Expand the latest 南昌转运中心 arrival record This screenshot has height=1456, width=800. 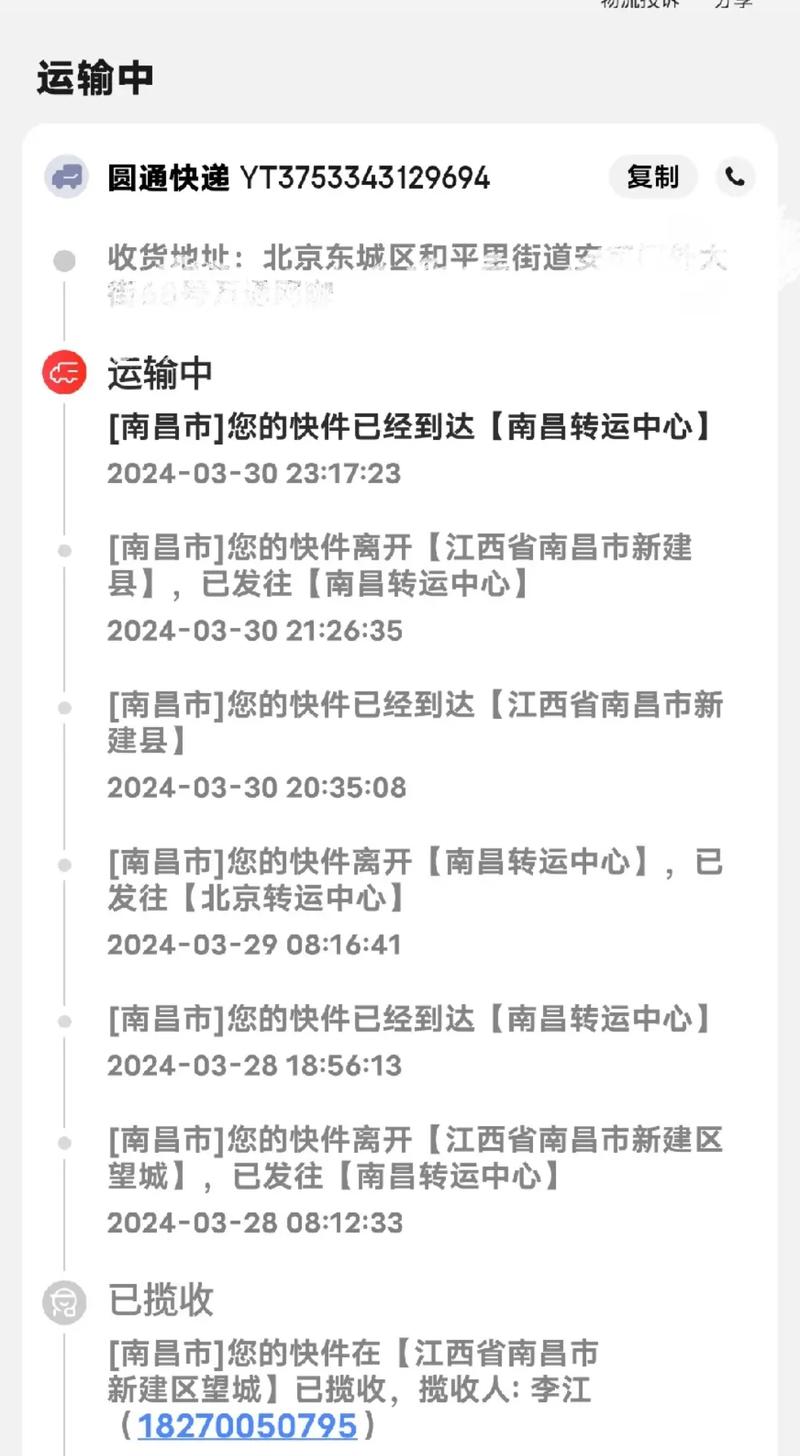tap(410, 428)
